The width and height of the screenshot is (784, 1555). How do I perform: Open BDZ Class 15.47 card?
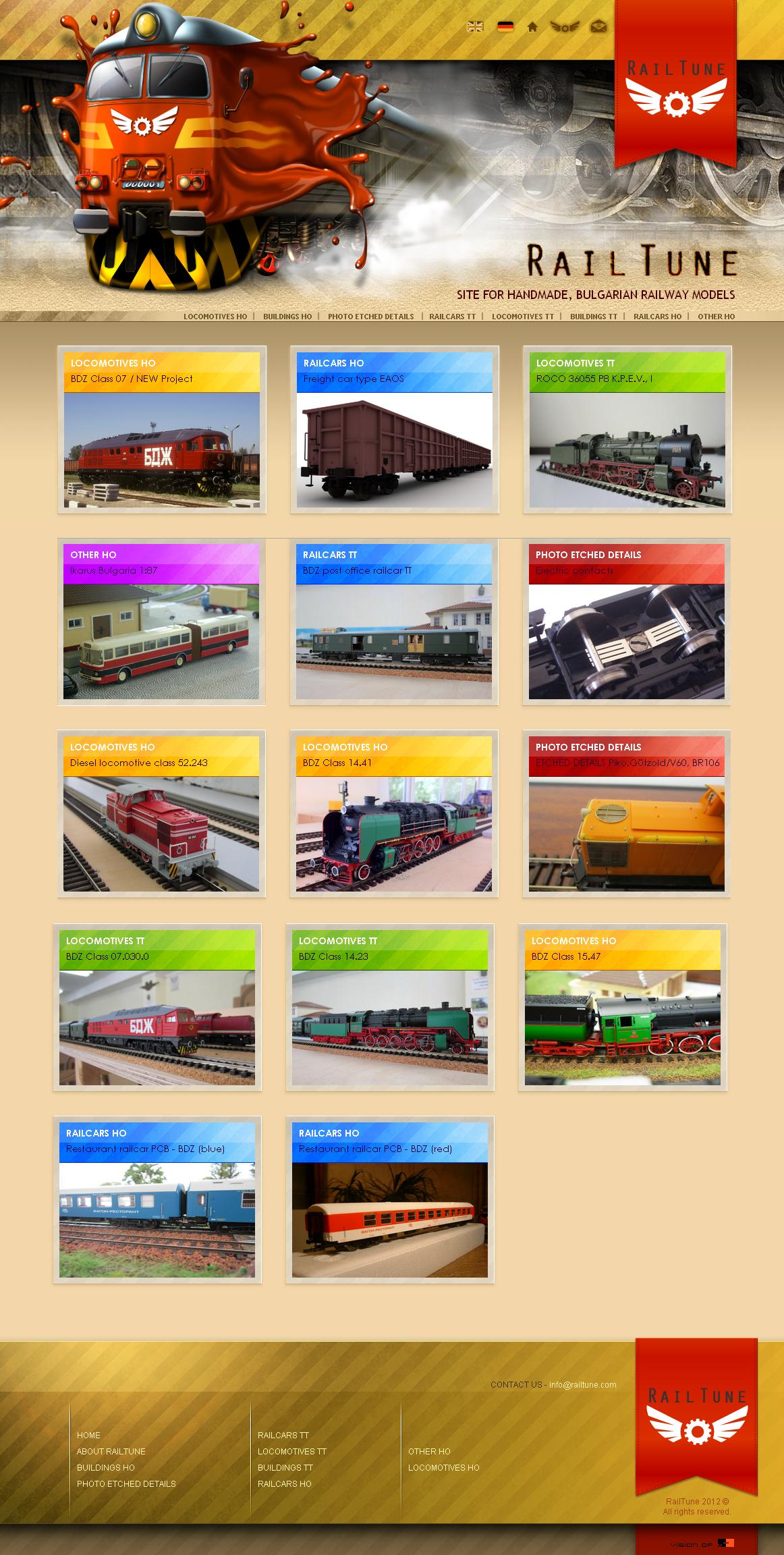point(623,1027)
